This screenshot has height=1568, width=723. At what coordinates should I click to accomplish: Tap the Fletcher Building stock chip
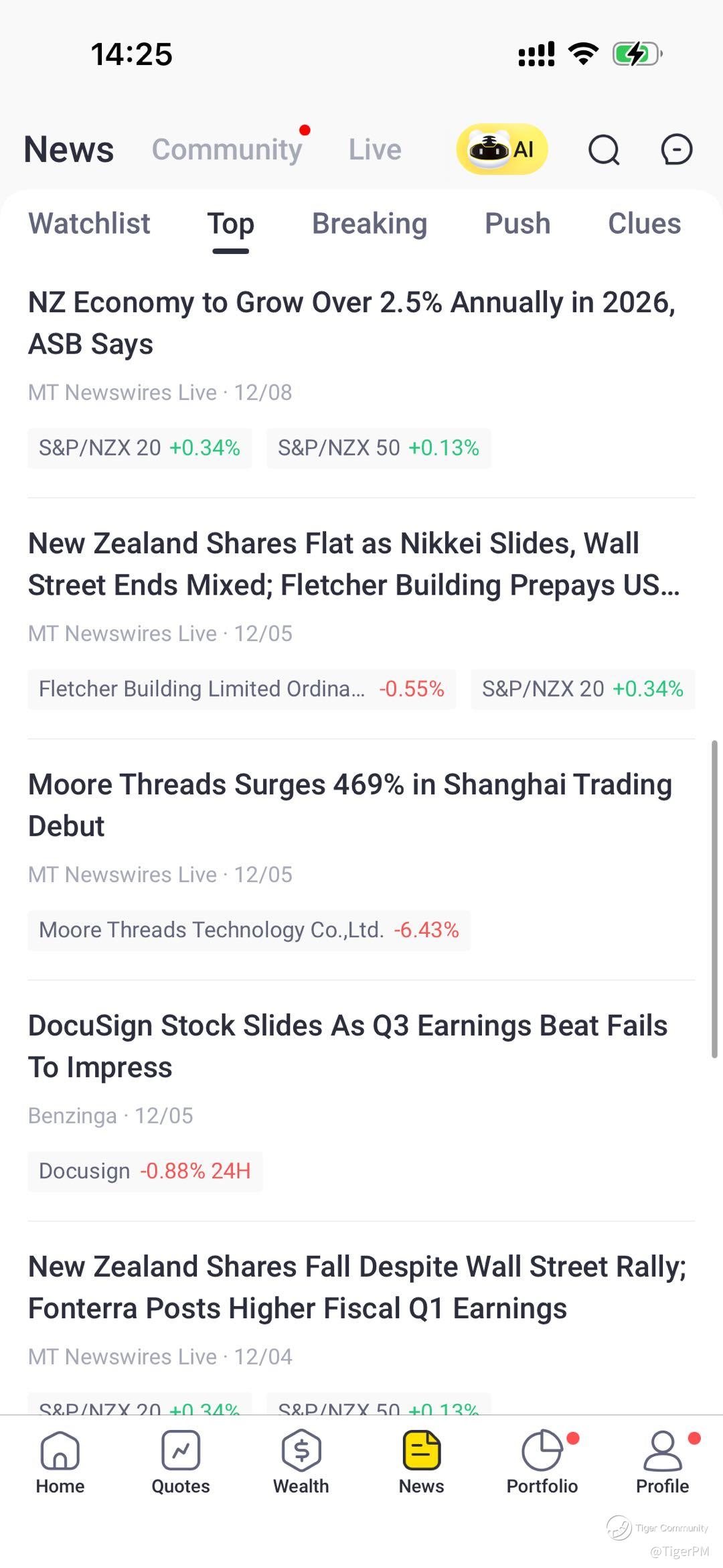click(242, 689)
